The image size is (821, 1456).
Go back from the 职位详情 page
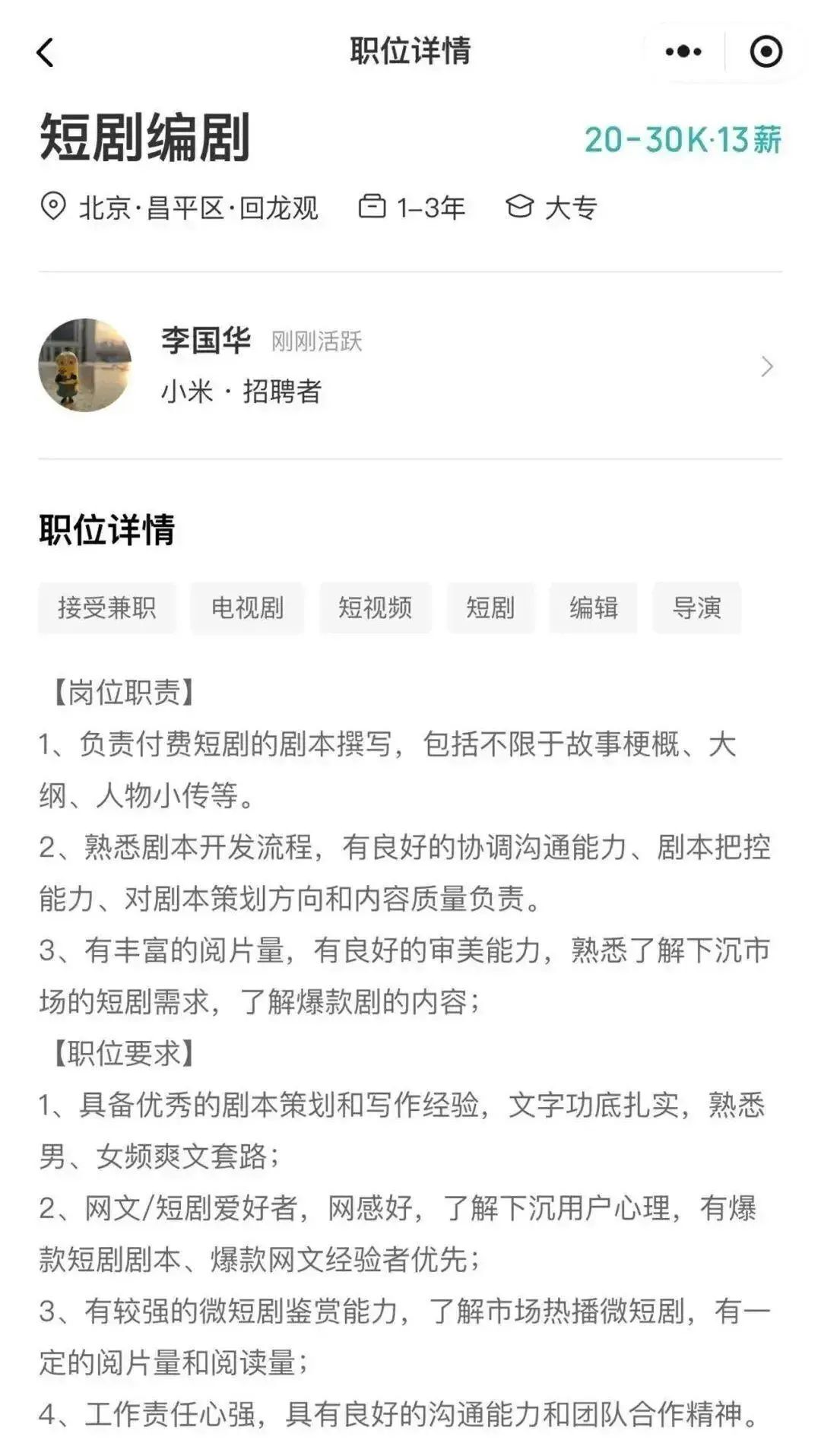(x=45, y=53)
